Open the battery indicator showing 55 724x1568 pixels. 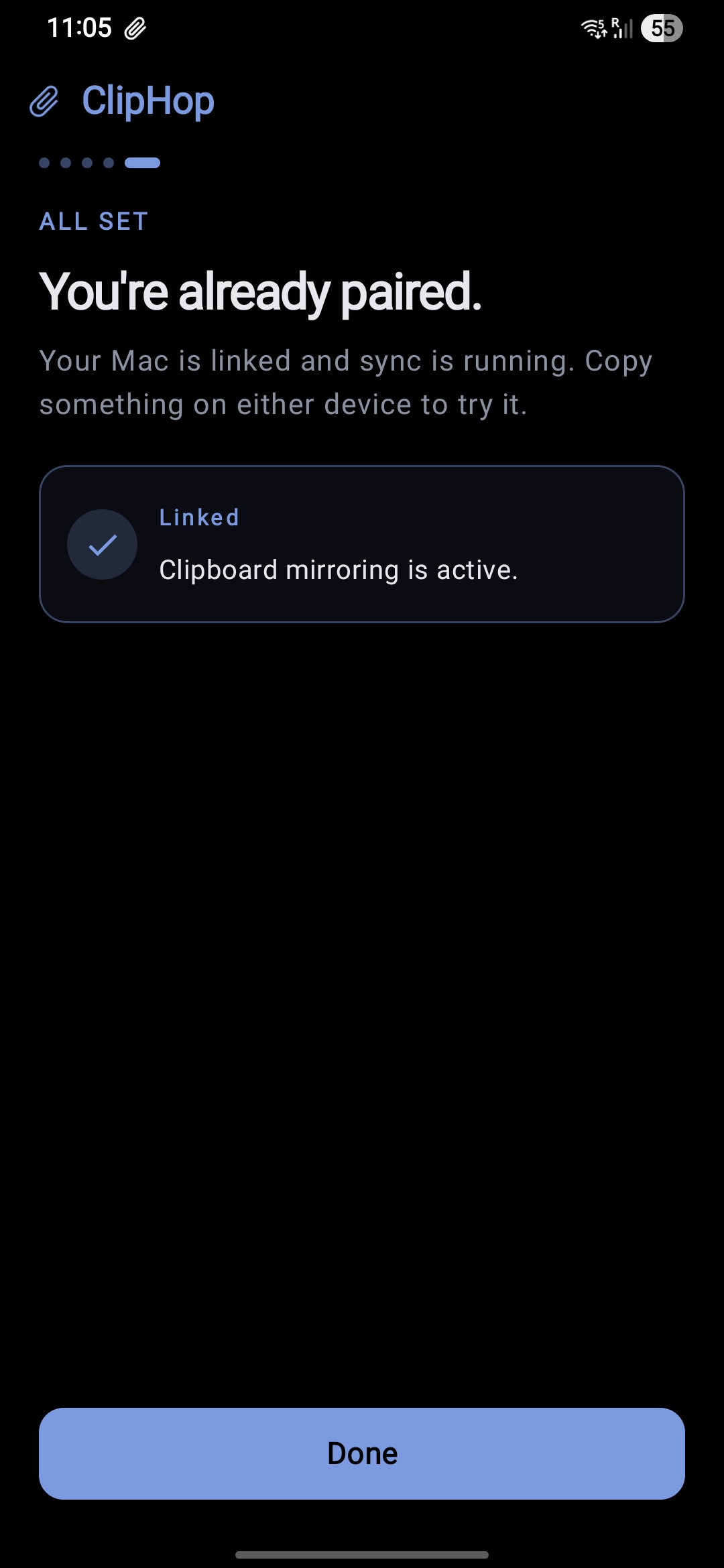coord(662,27)
